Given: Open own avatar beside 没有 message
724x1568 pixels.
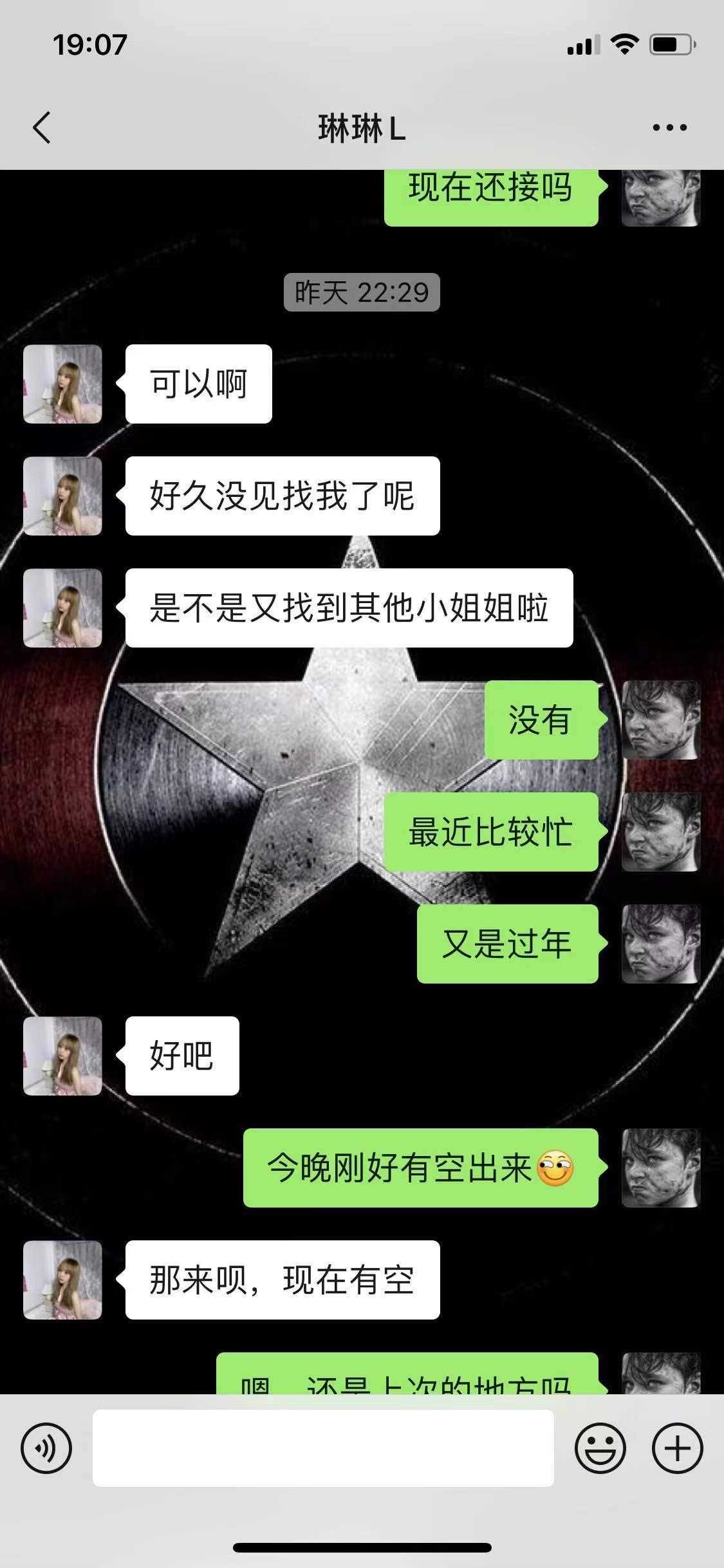Looking at the screenshot, I should point(660,720).
